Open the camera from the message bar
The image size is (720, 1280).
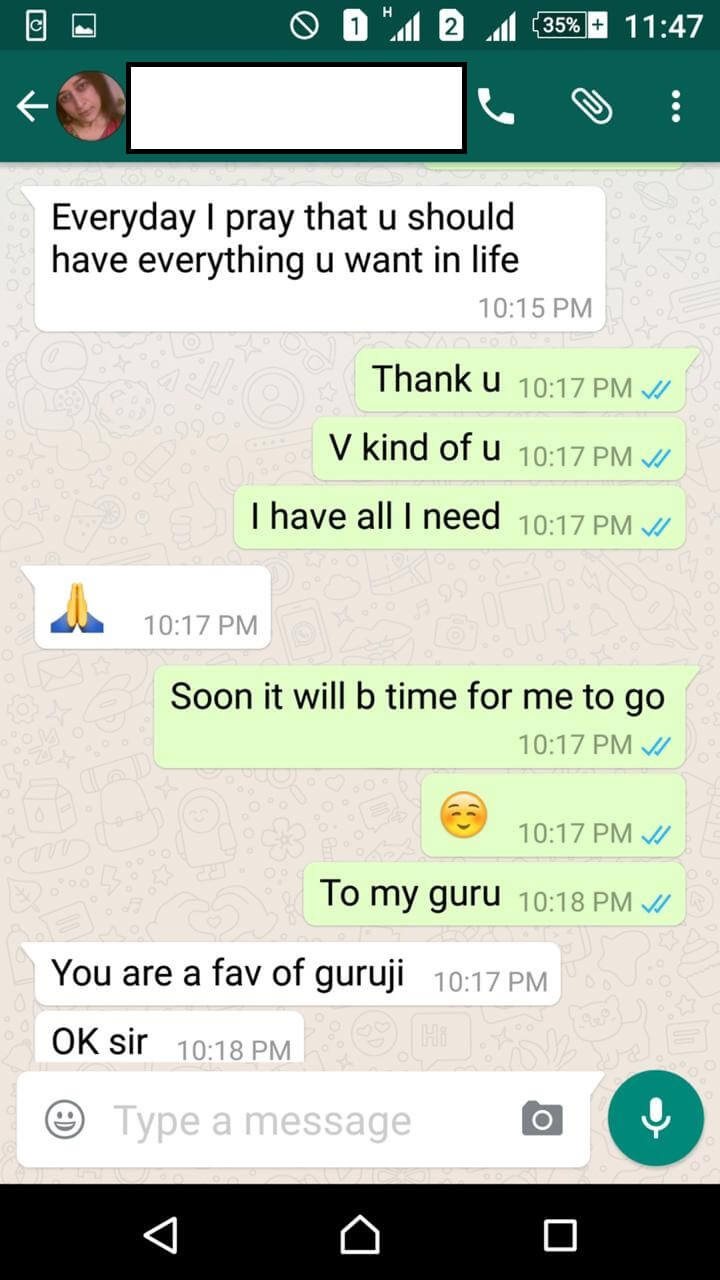click(542, 1119)
